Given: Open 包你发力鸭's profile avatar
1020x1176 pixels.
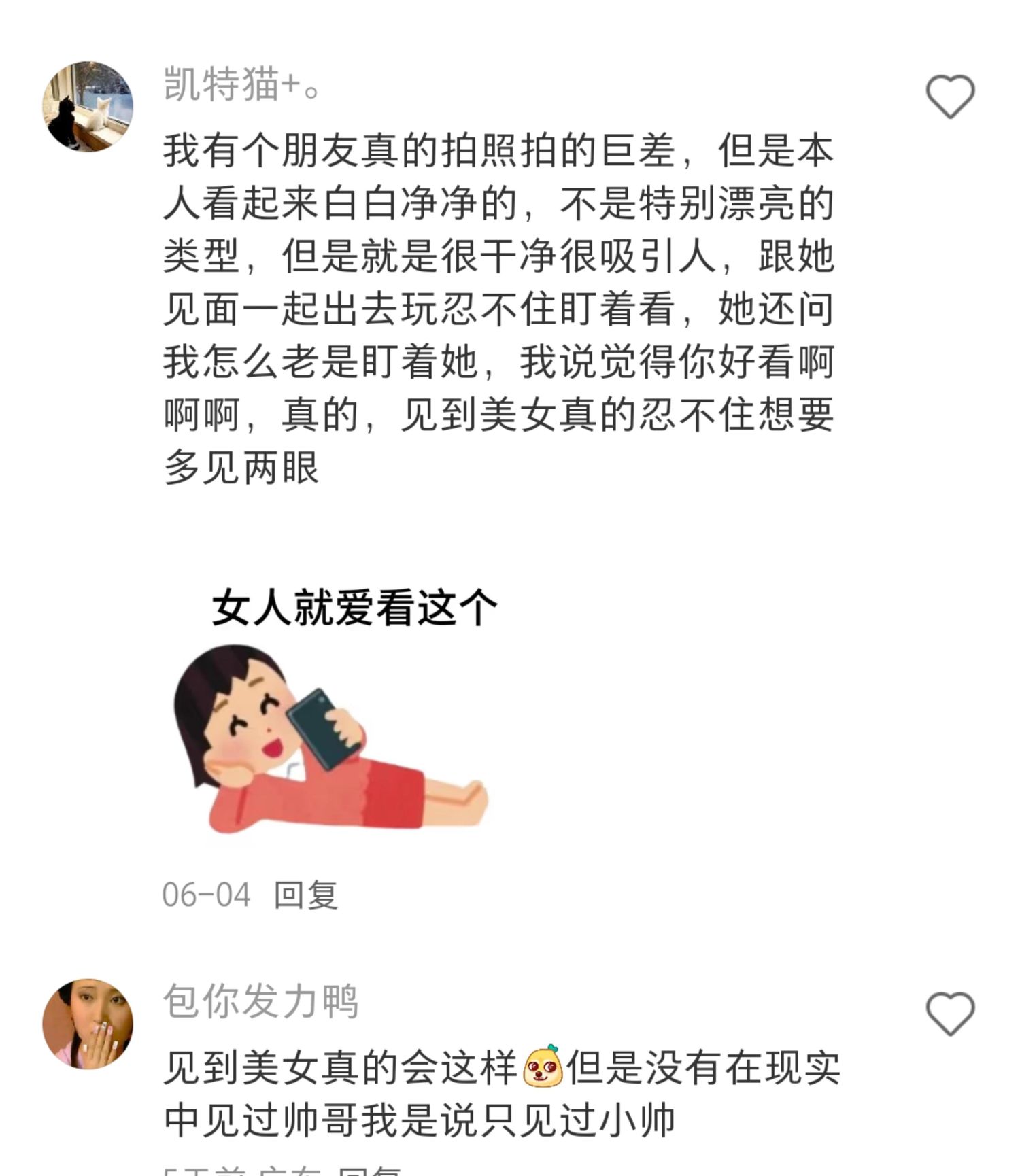Looking at the screenshot, I should pyautogui.click(x=88, y=1023).
